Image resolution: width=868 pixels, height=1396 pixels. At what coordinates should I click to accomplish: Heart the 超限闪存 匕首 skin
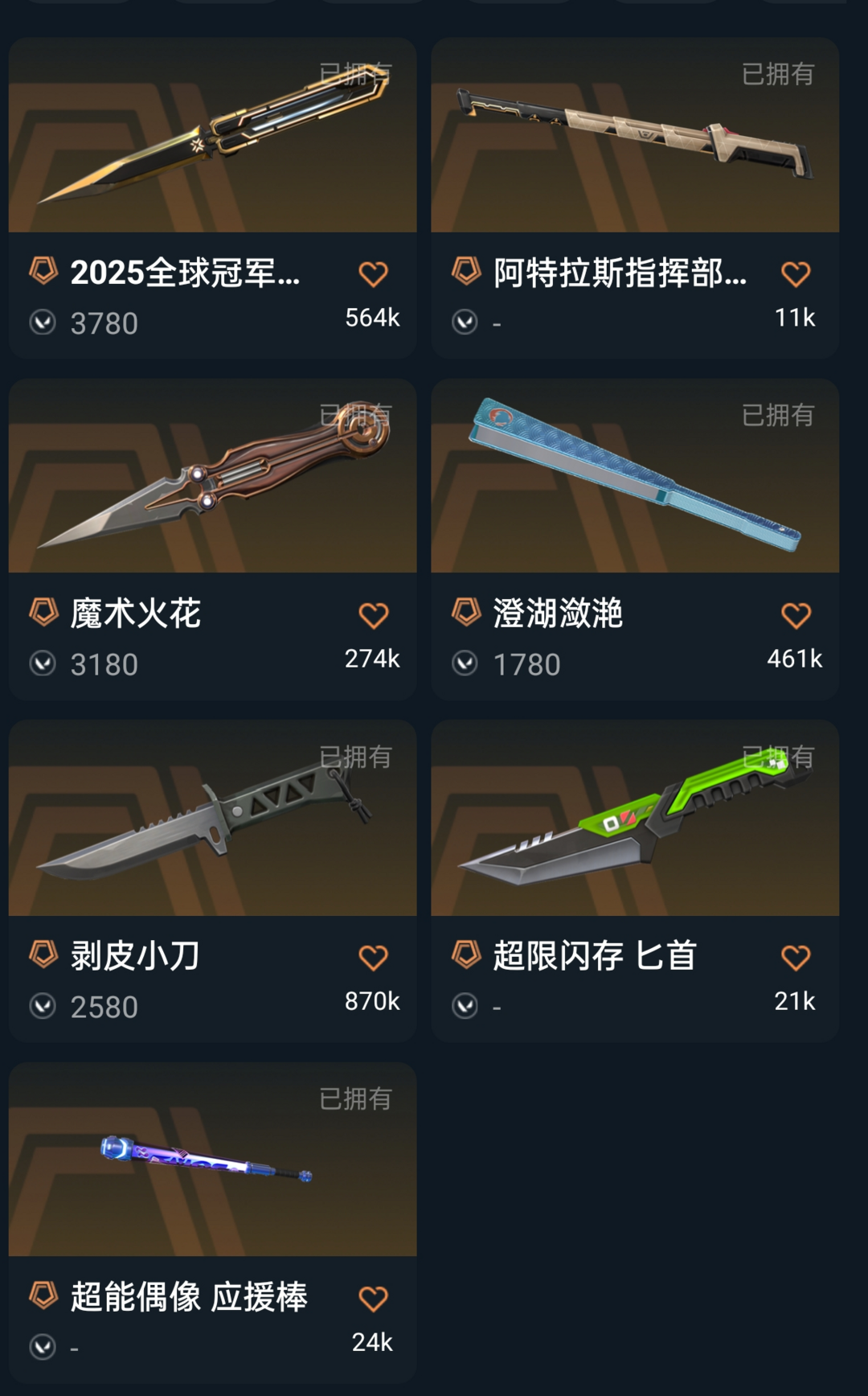click(796, 957)
